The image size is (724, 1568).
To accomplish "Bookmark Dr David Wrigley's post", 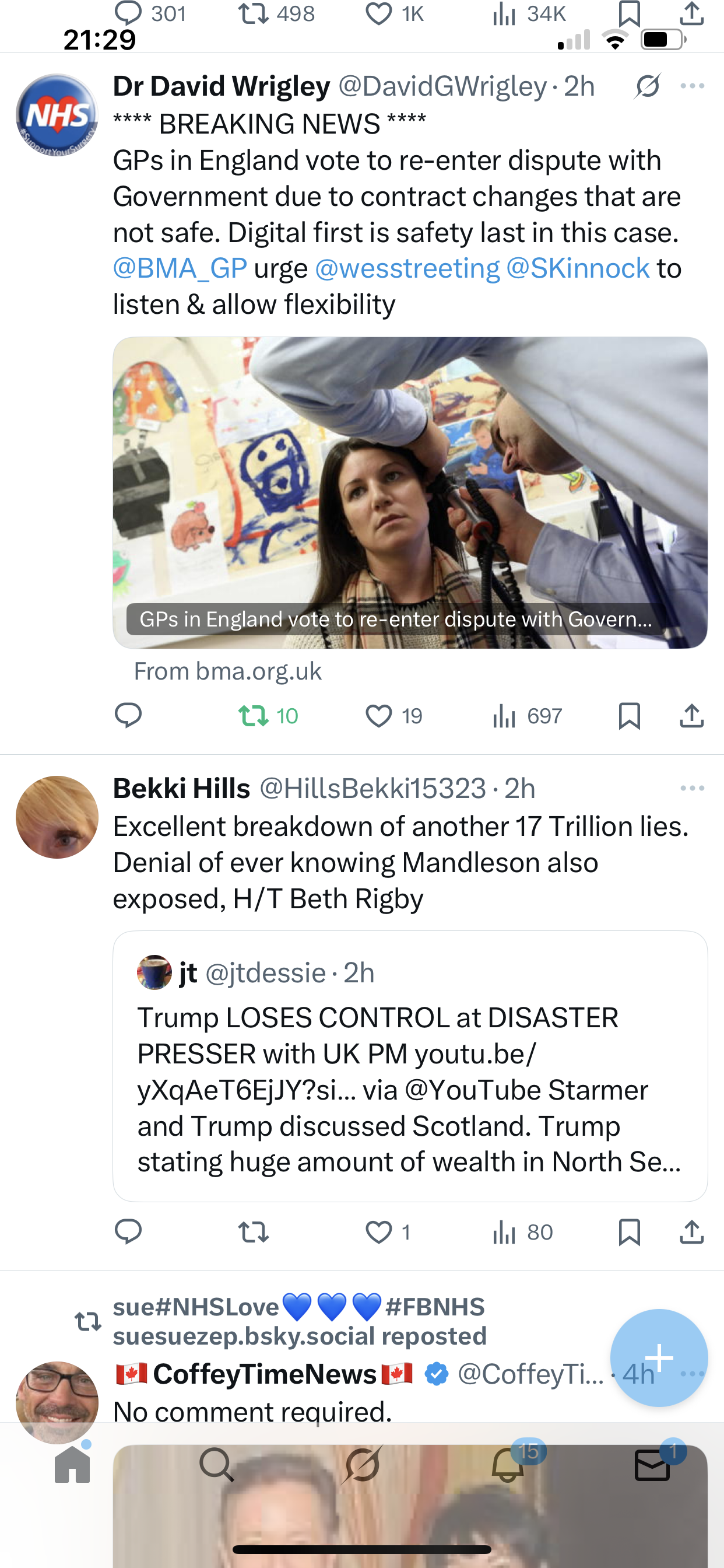I will (x=628, y=715).
